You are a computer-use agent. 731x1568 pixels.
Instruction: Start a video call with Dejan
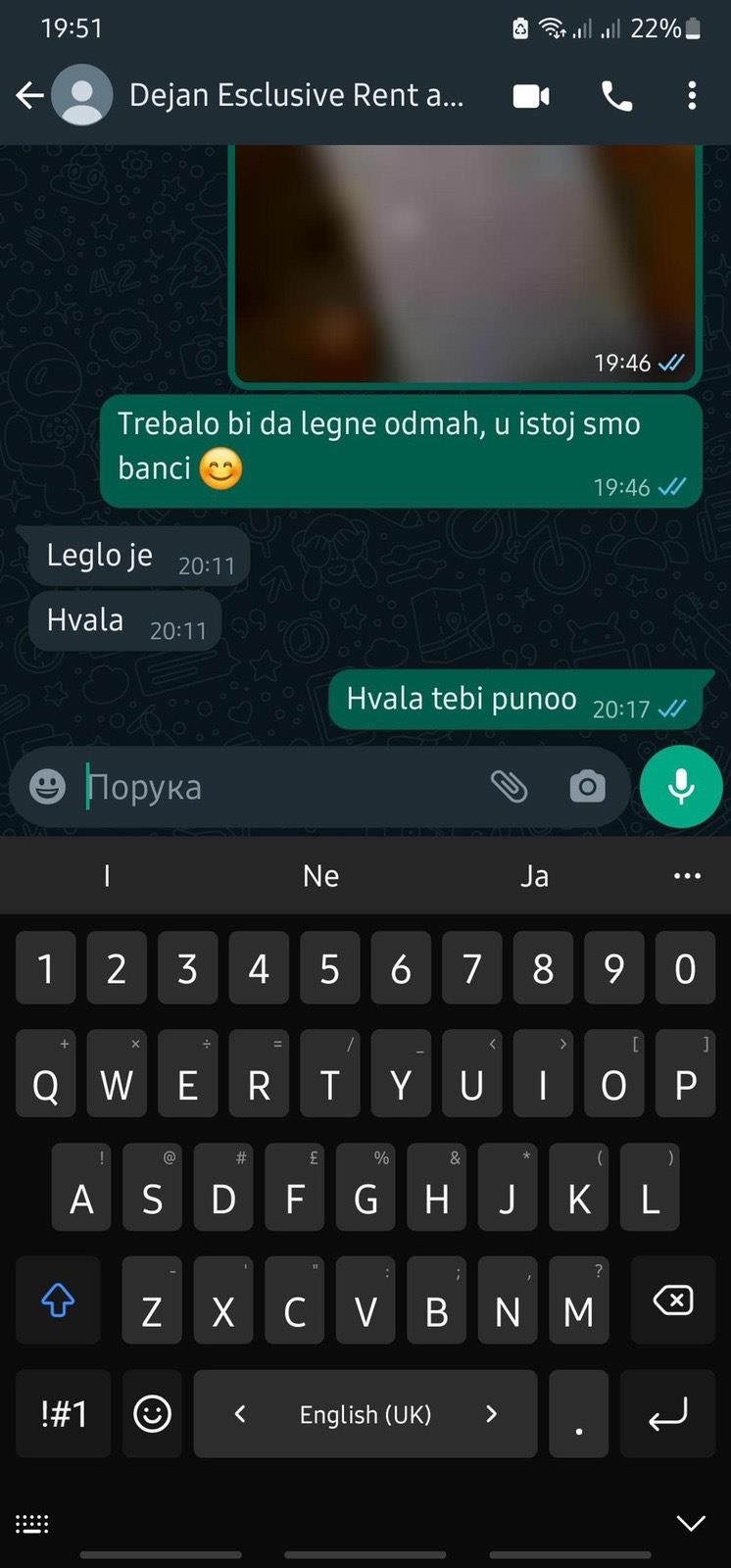pos(531,95)
